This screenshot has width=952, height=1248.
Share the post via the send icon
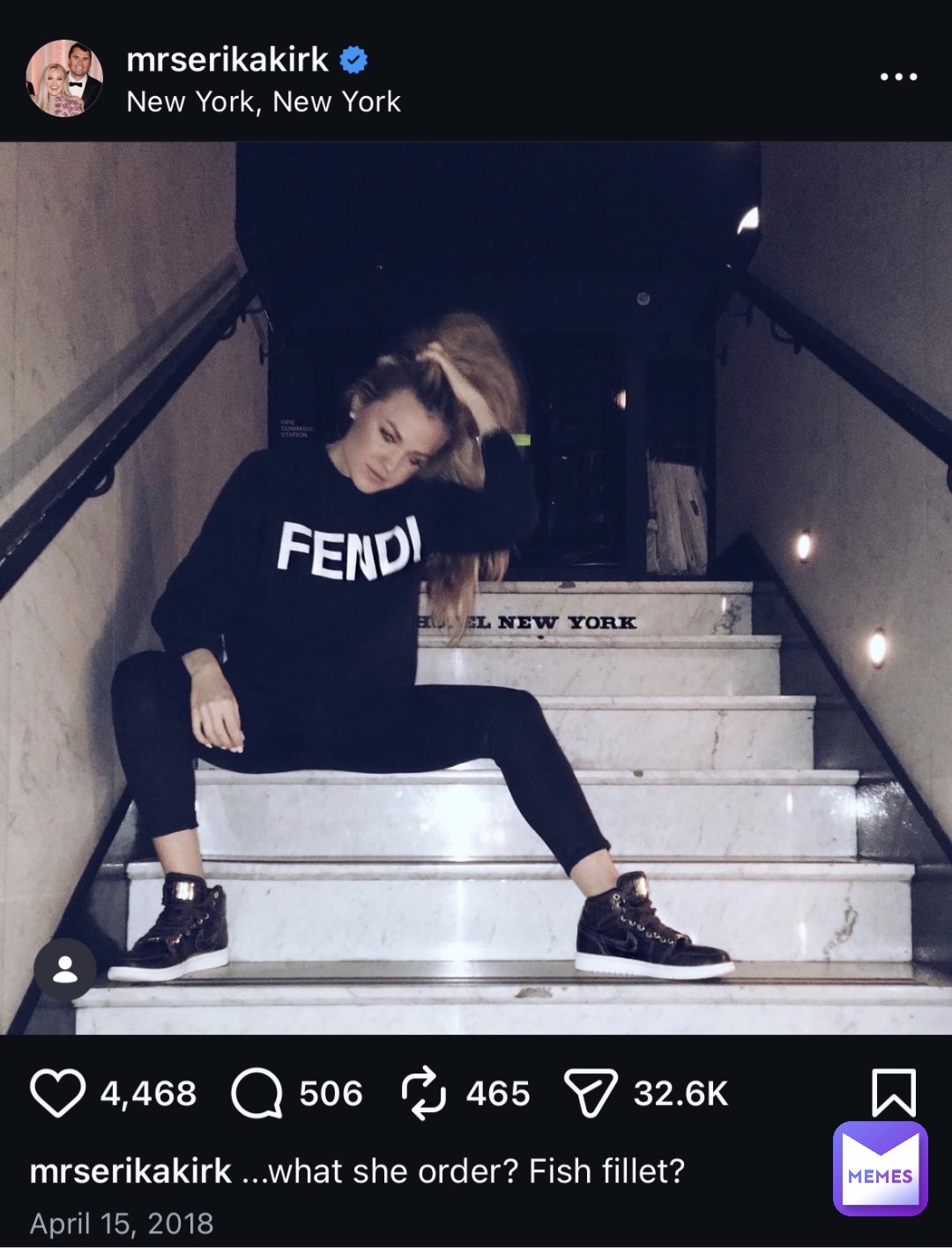pyautogui.click(x=590, y=1093)
